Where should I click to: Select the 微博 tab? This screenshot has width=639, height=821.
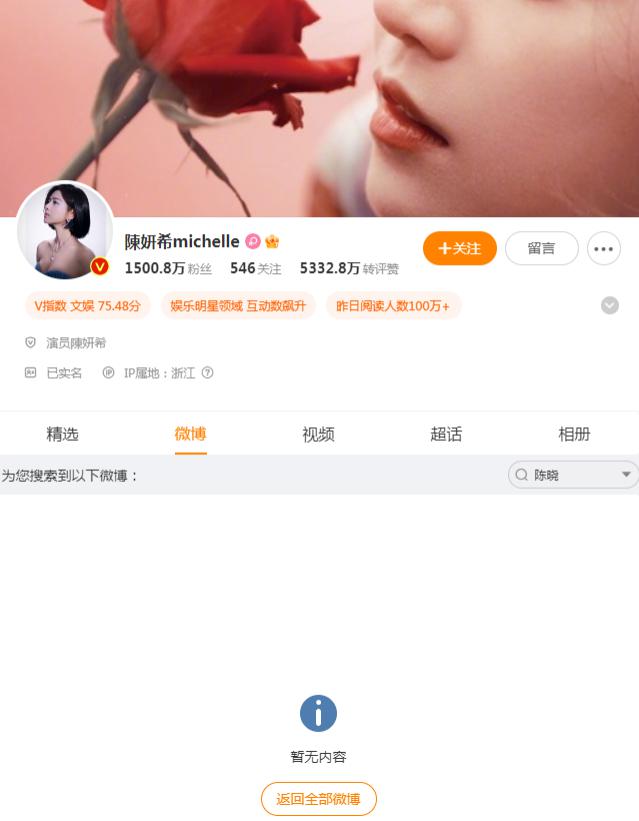[x=190, y=434]
